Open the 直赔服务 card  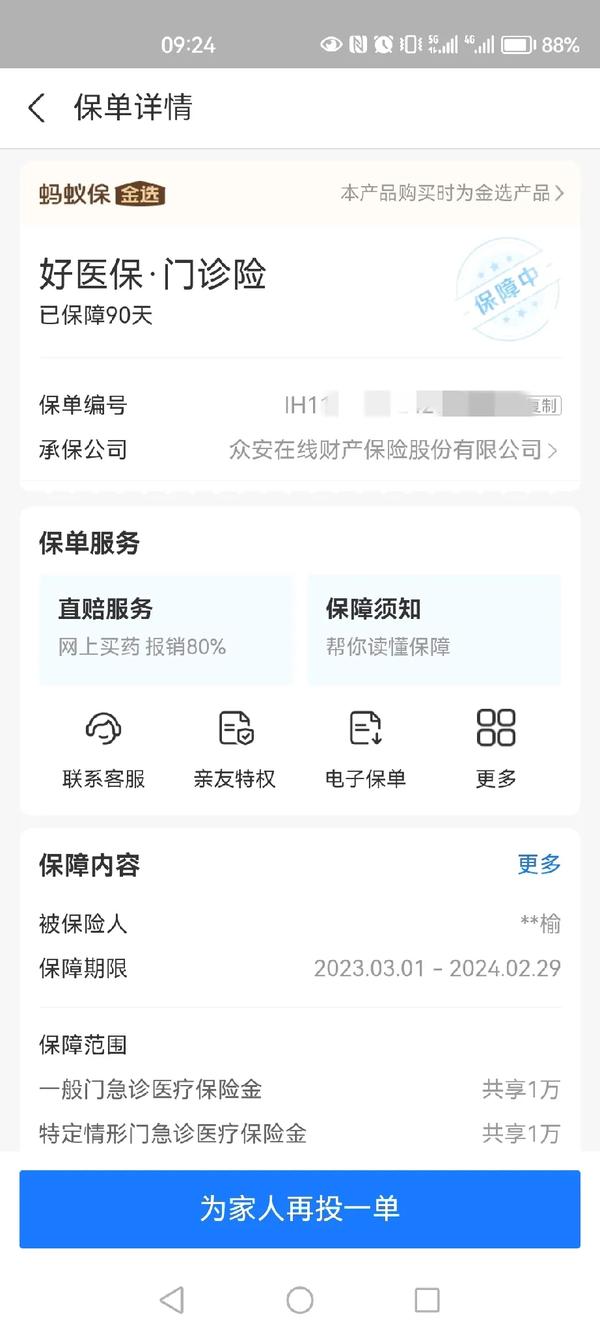166,628
